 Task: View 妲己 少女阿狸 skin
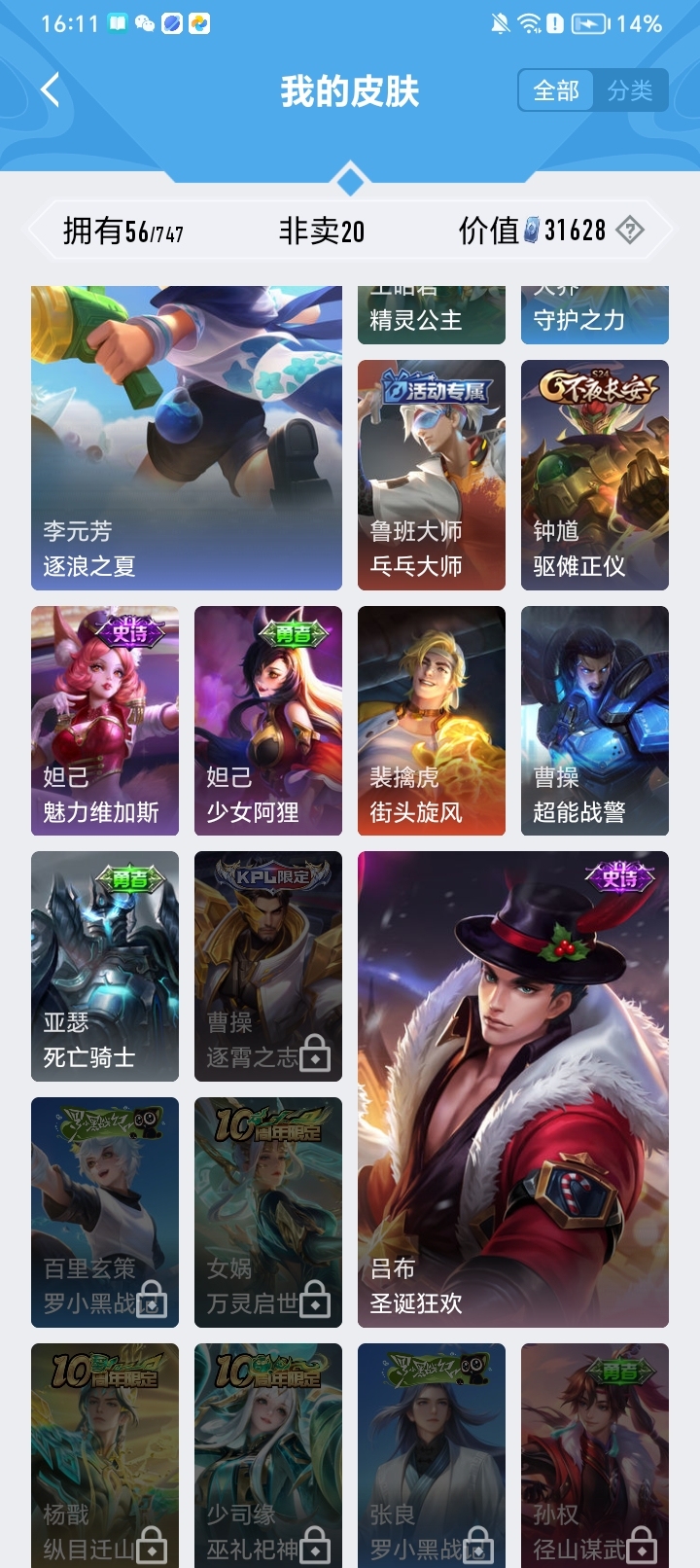coord(268,720)
